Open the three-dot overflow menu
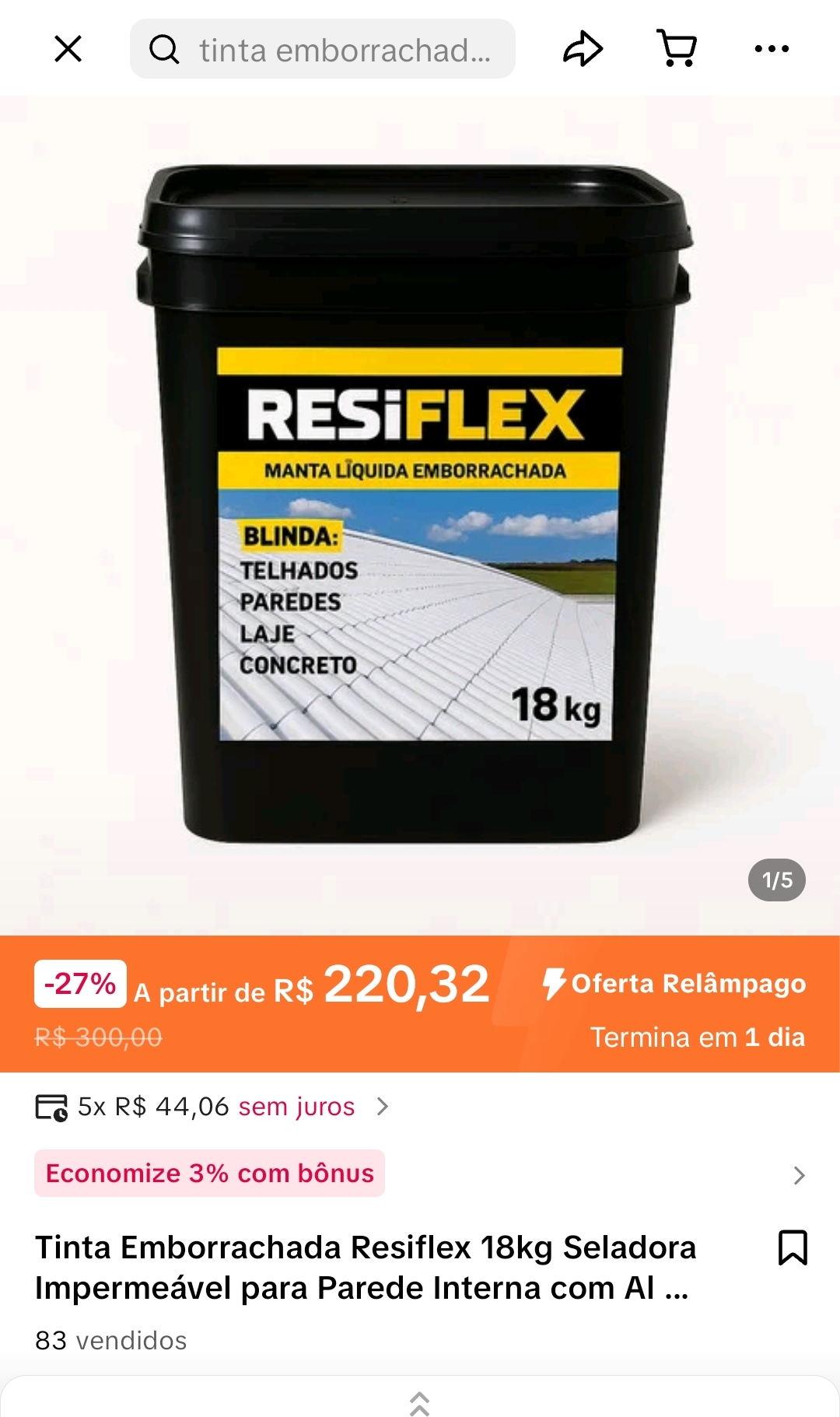840x1417 pixels. click(x=772, y=49)
